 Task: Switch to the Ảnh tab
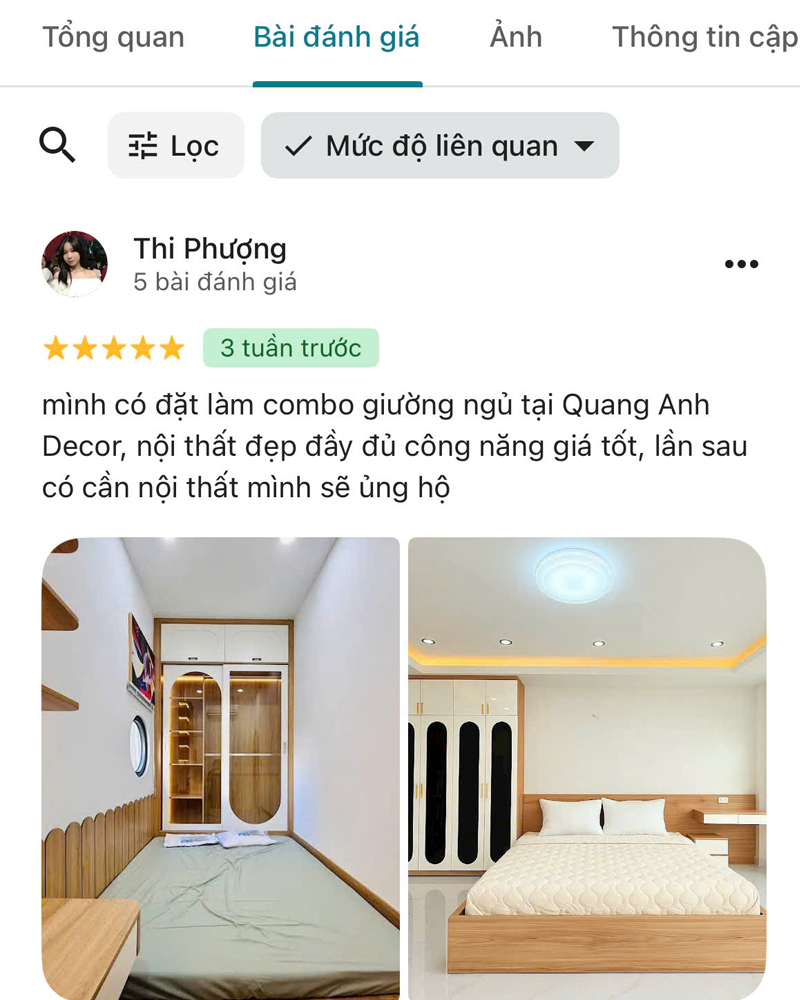click(515, 38)
